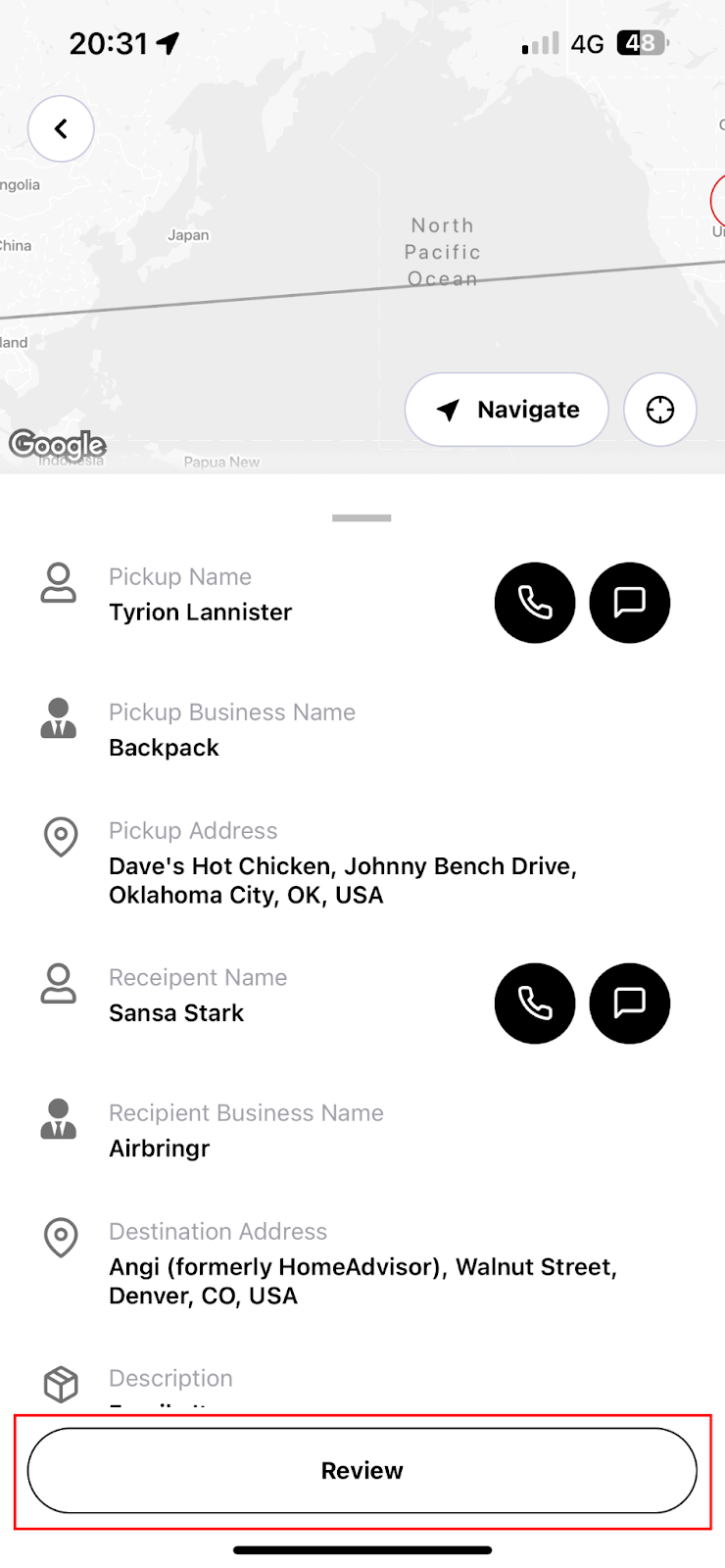This screenshot has height=1568, width=725.
Task: Call recipient Sansa Stark
Action: (535, 1004)
